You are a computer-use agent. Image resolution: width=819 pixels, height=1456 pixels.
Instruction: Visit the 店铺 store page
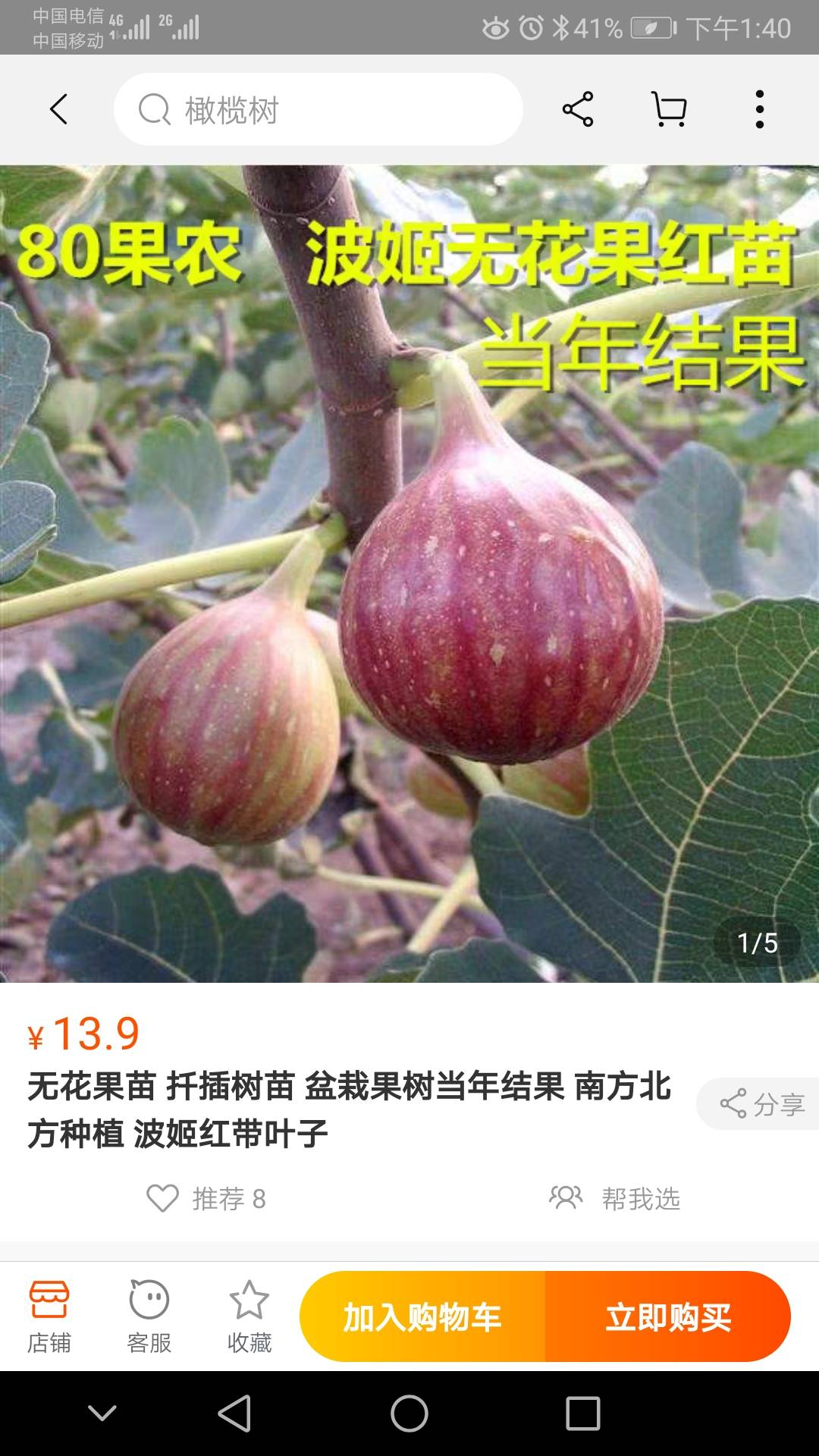49,1317
